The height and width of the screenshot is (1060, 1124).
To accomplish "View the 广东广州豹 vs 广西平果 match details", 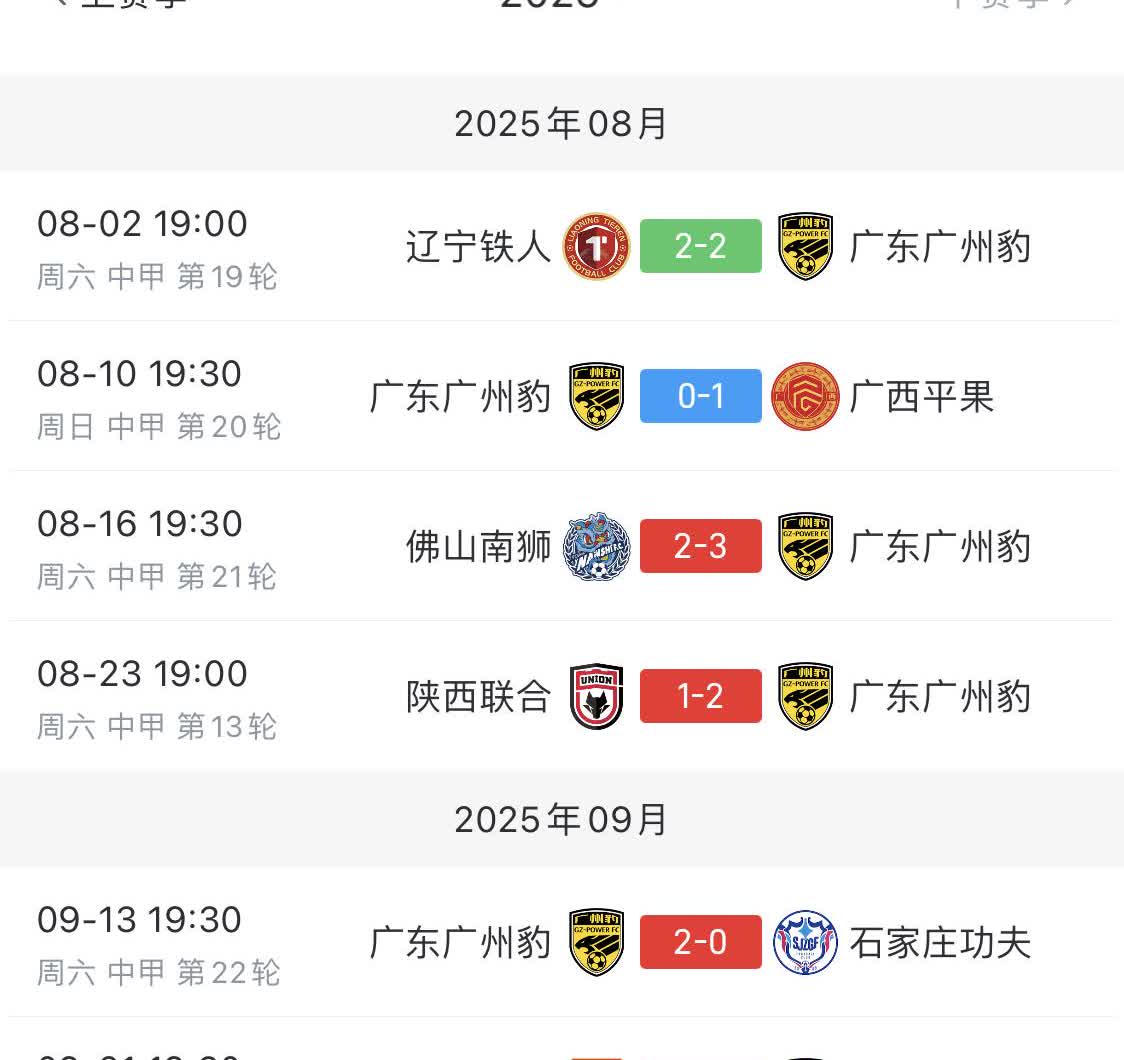I will pyautogui.click(x=700, y=396).
